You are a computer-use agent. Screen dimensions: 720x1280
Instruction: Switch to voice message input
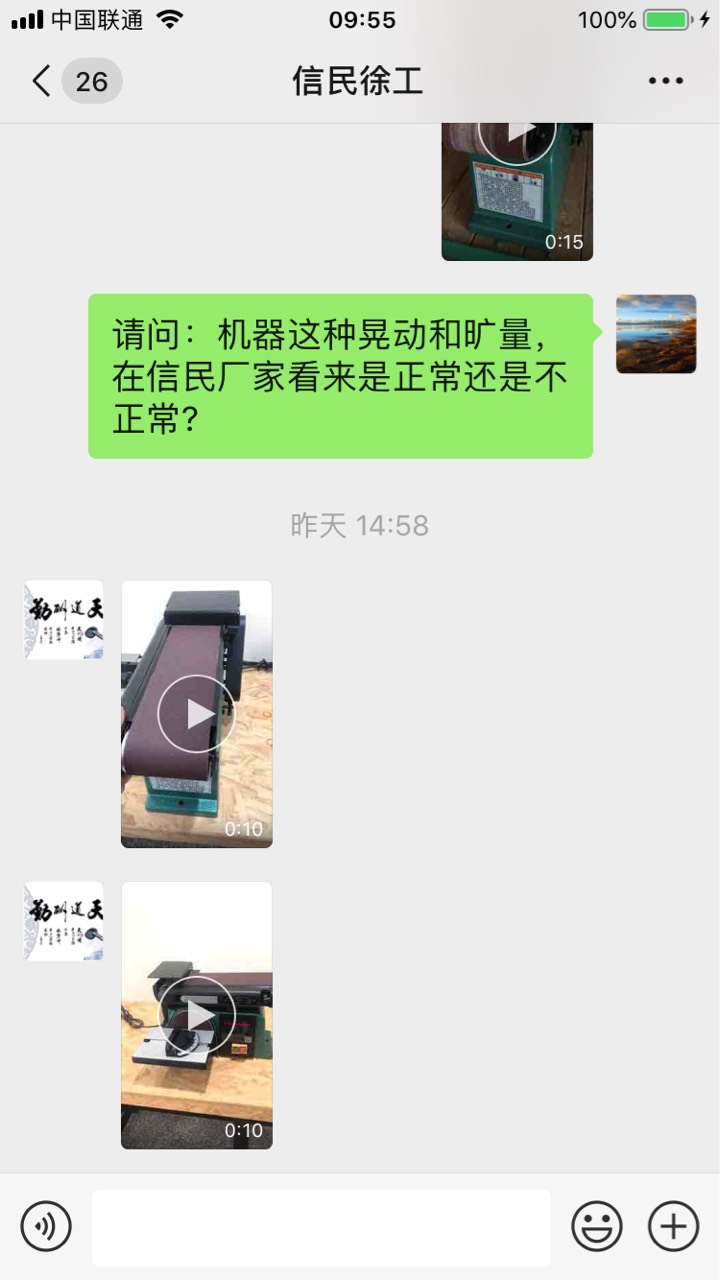(x=46, y=1226)
